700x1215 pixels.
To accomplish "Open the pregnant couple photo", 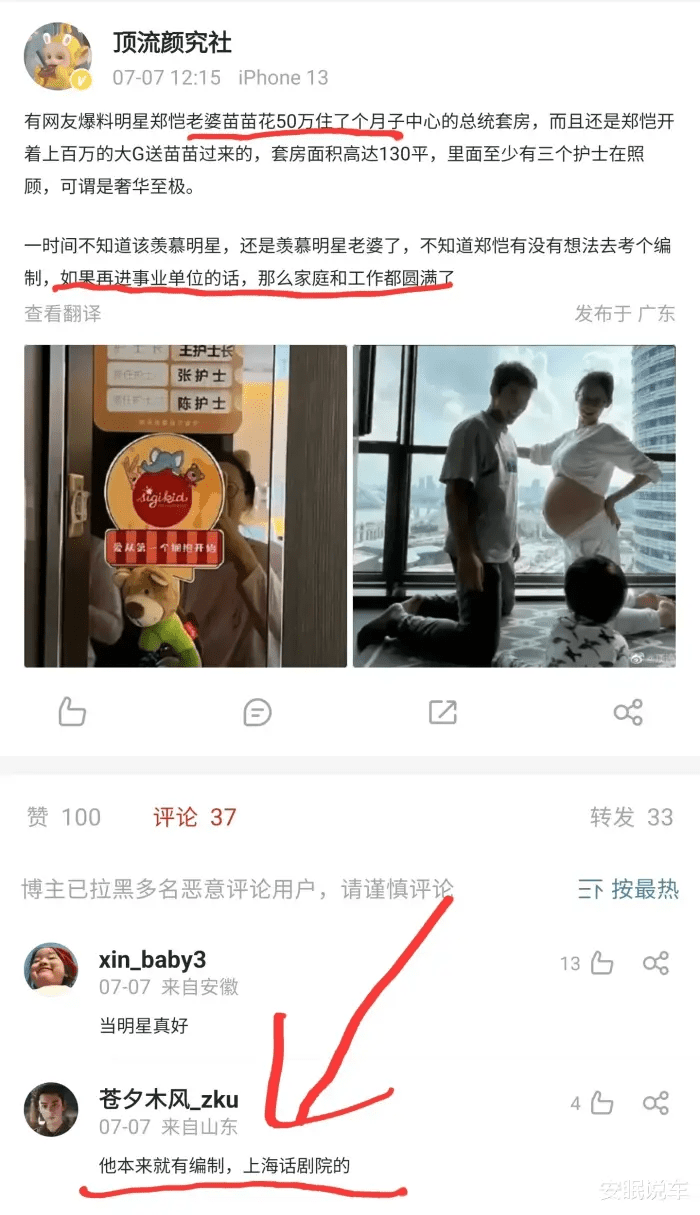I will [x=514, y=506].
